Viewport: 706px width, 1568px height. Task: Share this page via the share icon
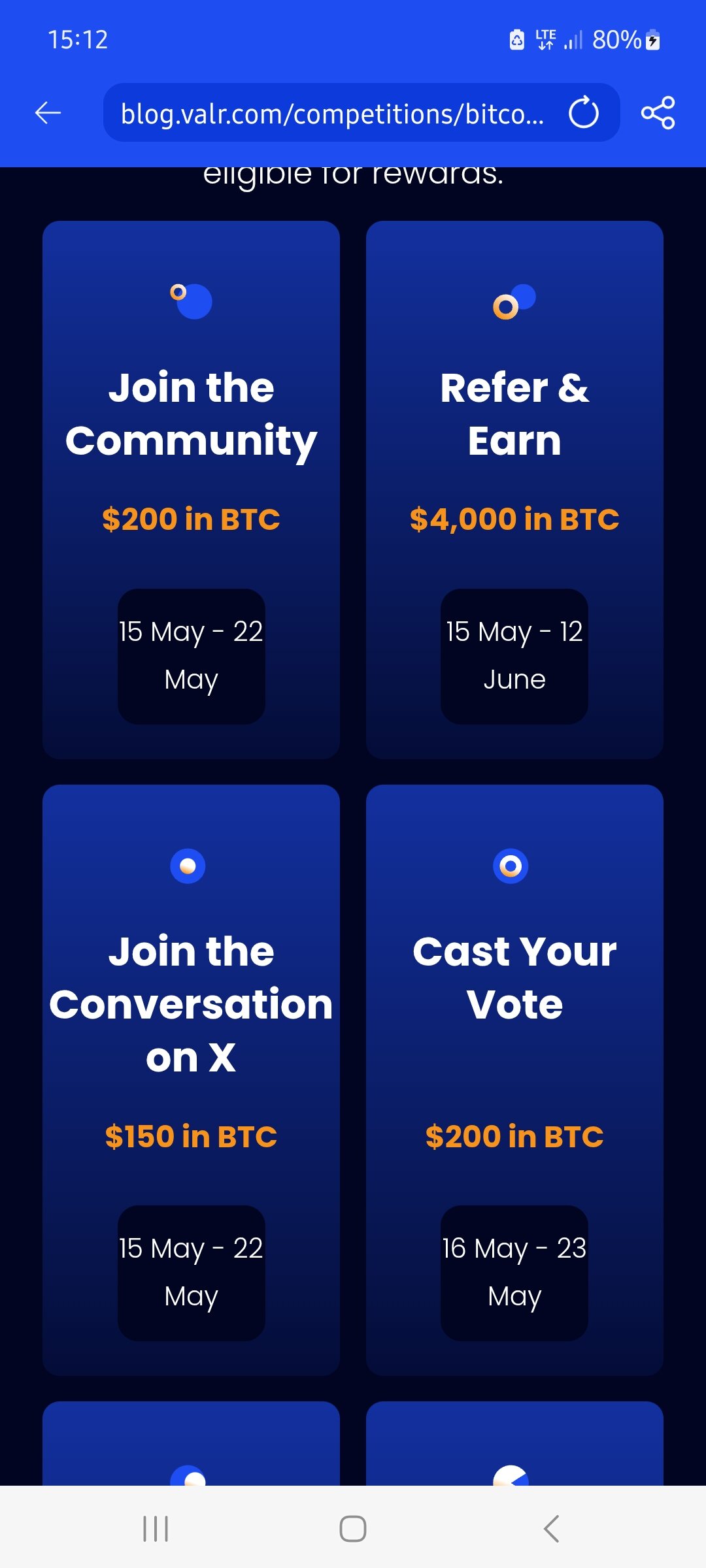pyautogui.click(x=658, y=112)
